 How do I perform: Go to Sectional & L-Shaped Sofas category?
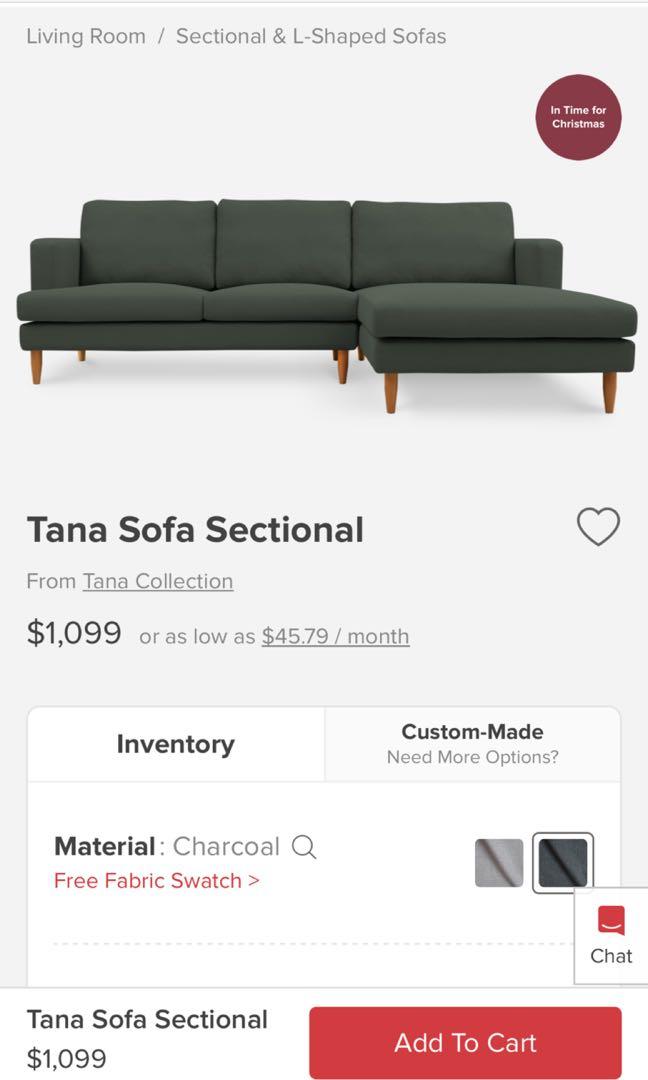[x=311, y=36]
